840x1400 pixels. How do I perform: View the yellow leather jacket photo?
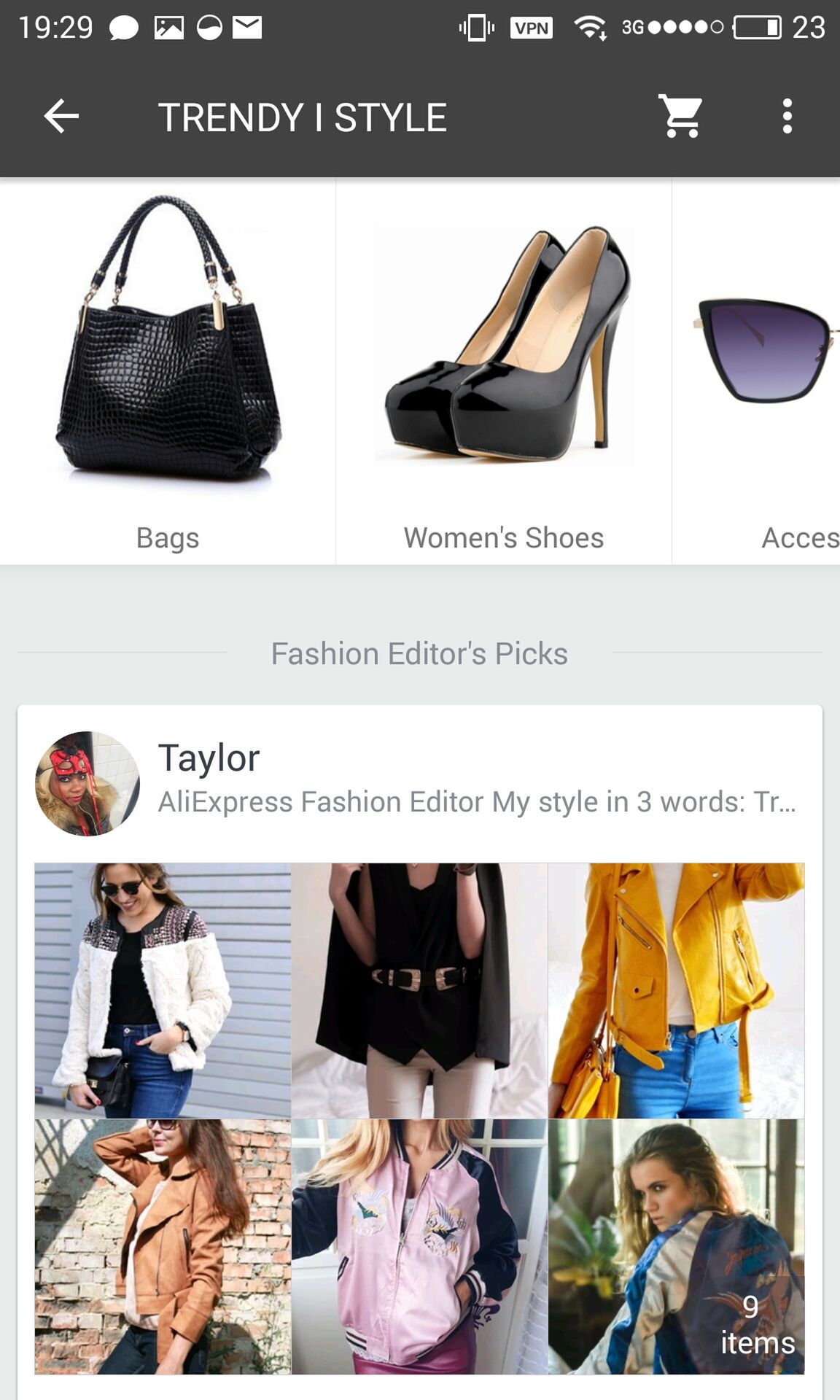tap(676, 991)
